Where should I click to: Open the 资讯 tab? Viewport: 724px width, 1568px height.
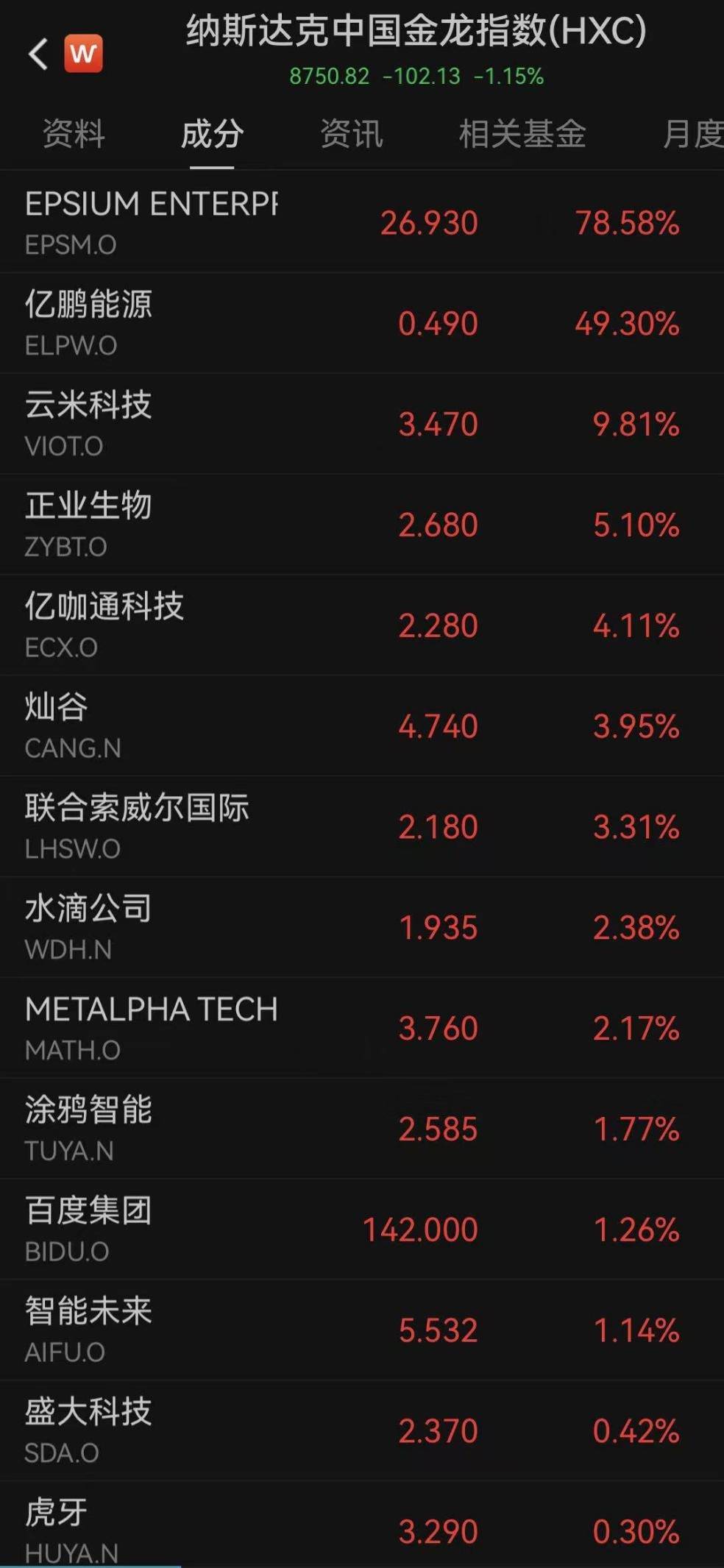tap(352, 134)
